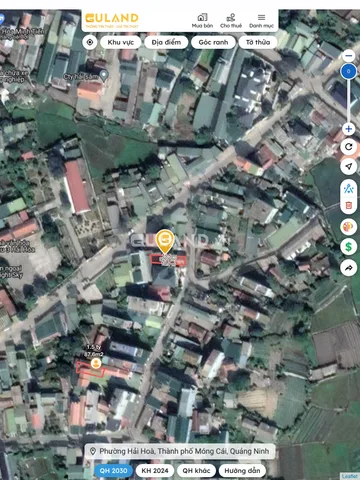Zoom in with the plus button
Screen dimensions: 360x480
click(x=349, y=129)
